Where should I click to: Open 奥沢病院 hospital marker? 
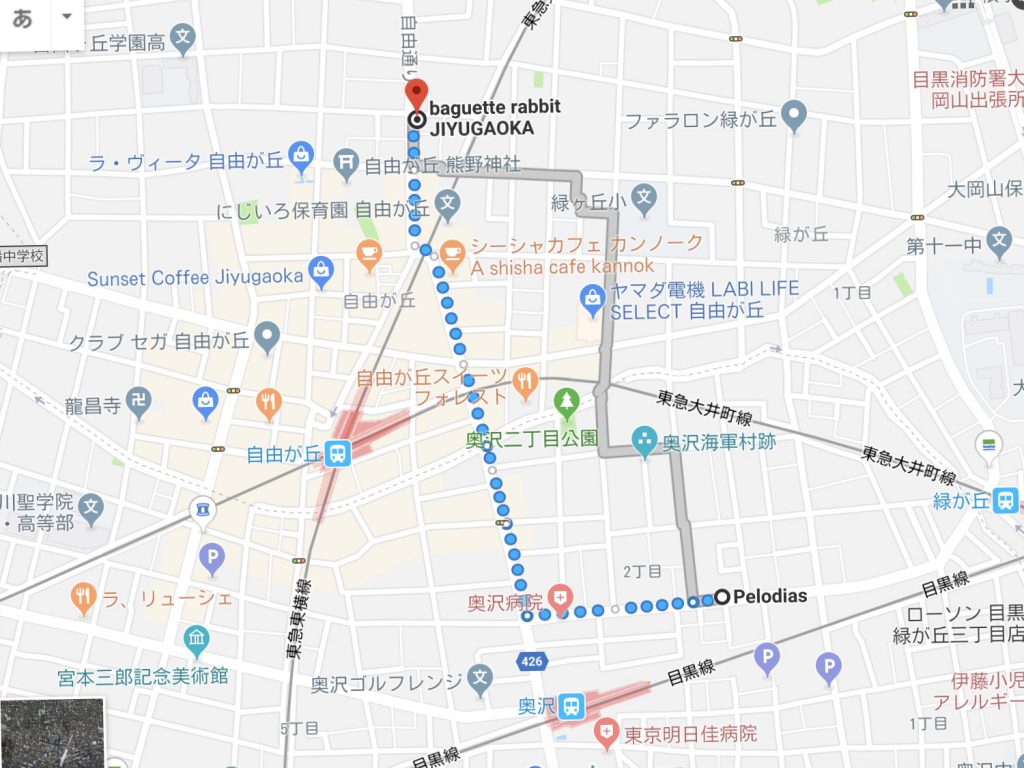[561, 602]
